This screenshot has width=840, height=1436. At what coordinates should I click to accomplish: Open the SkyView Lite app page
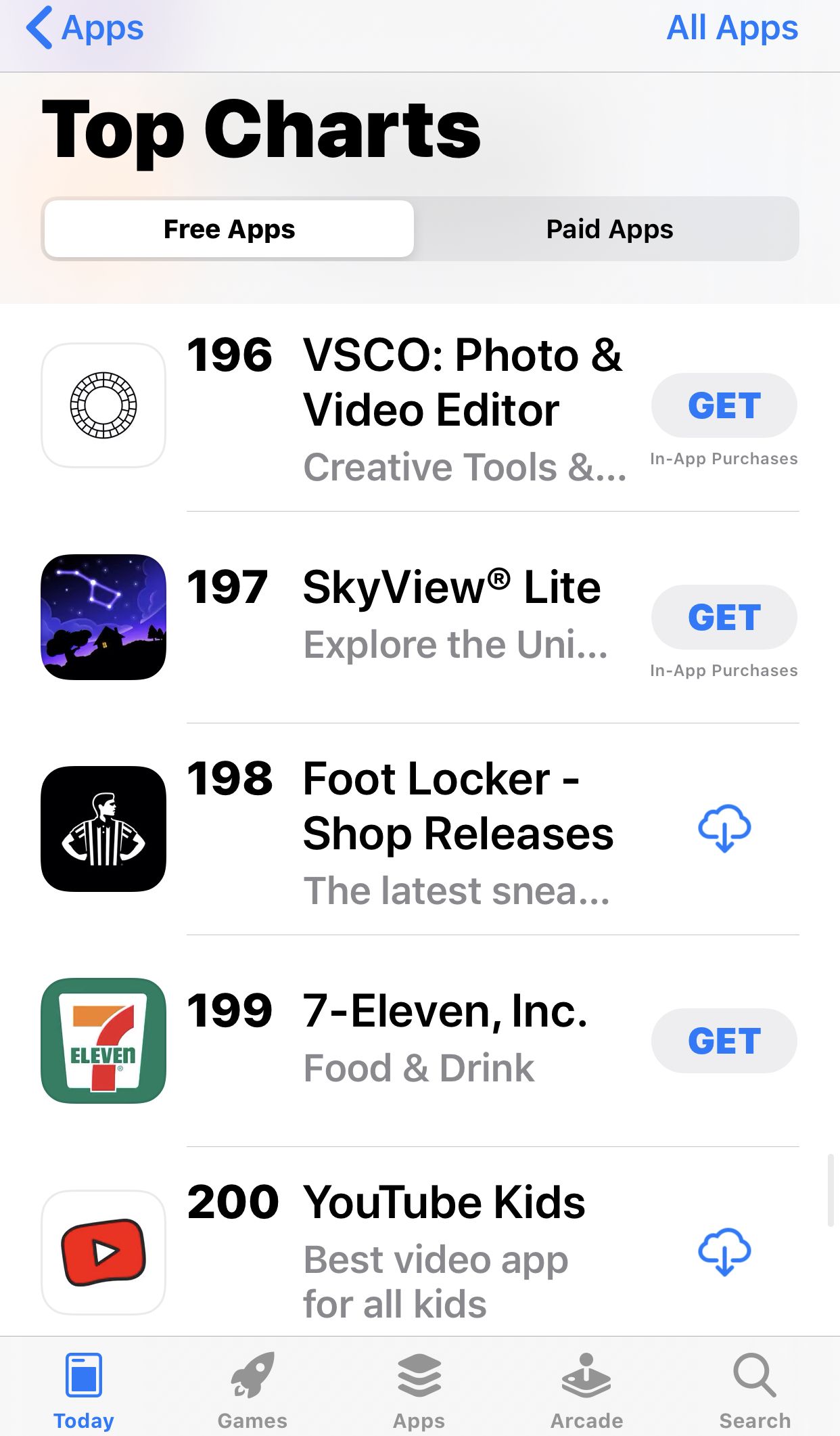[451, 587]
